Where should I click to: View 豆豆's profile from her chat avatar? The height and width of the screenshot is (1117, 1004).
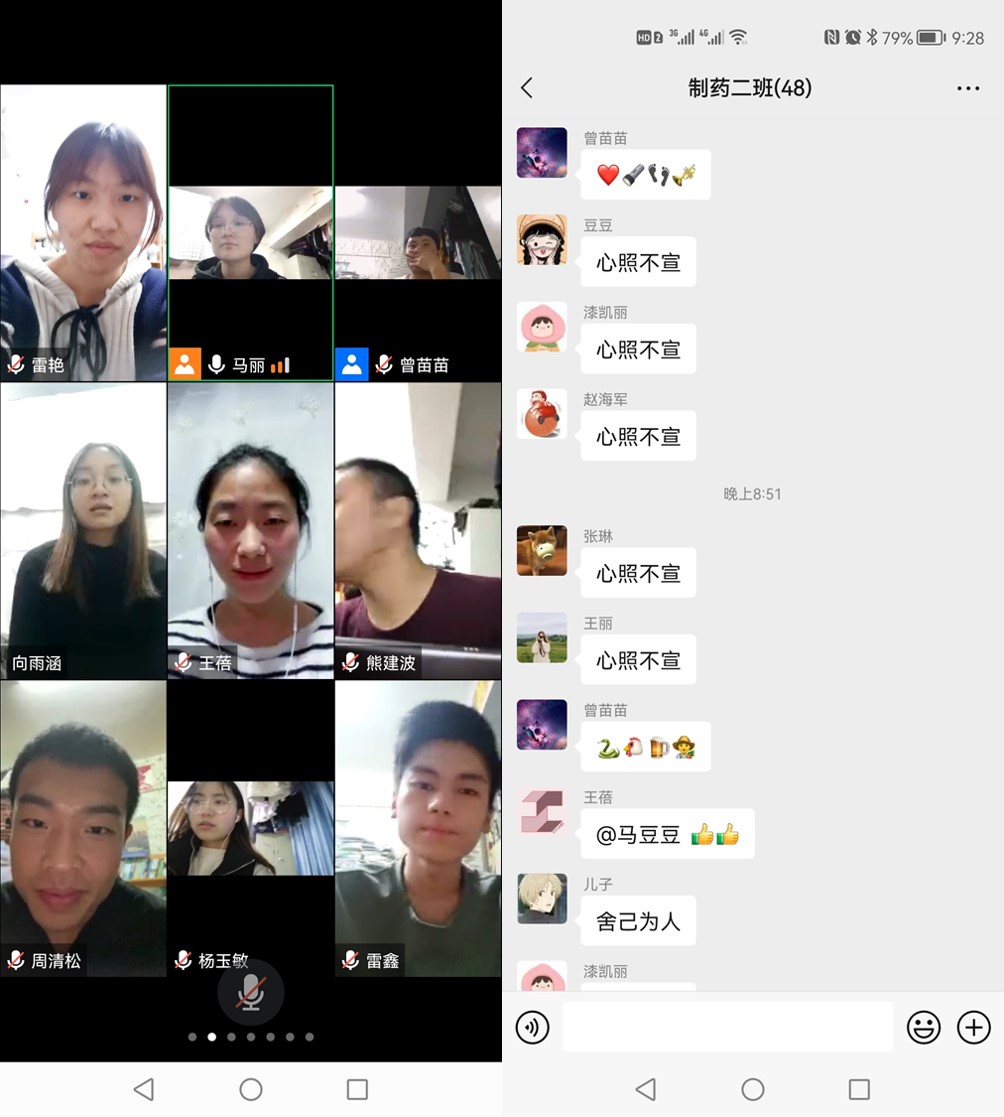pyautogui.click(x=542, y=240)
